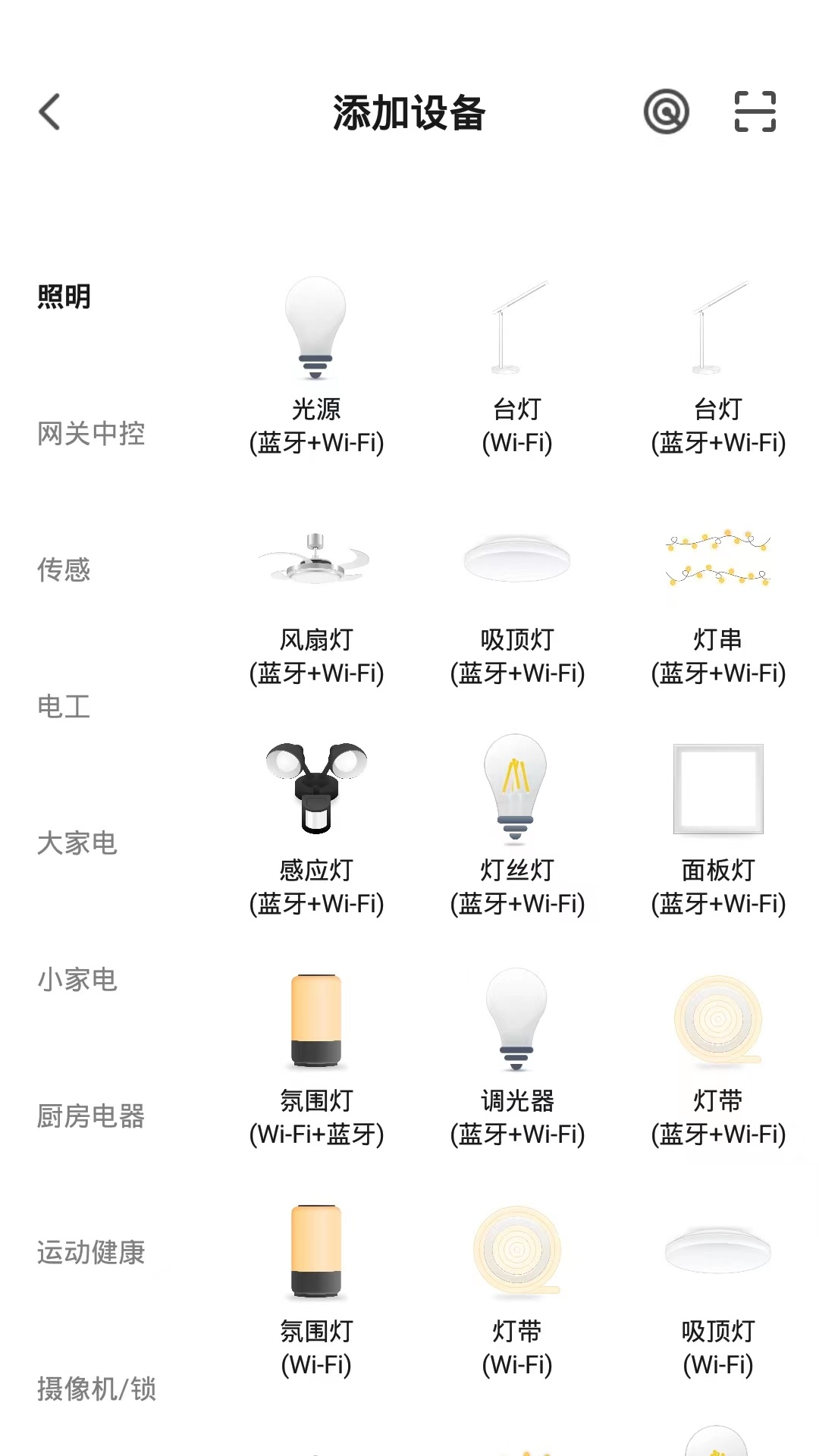Tap the scan icon in the header
Image resolution: width=819 pixels, height=1456 pixels.
click(x=755, y=111)
